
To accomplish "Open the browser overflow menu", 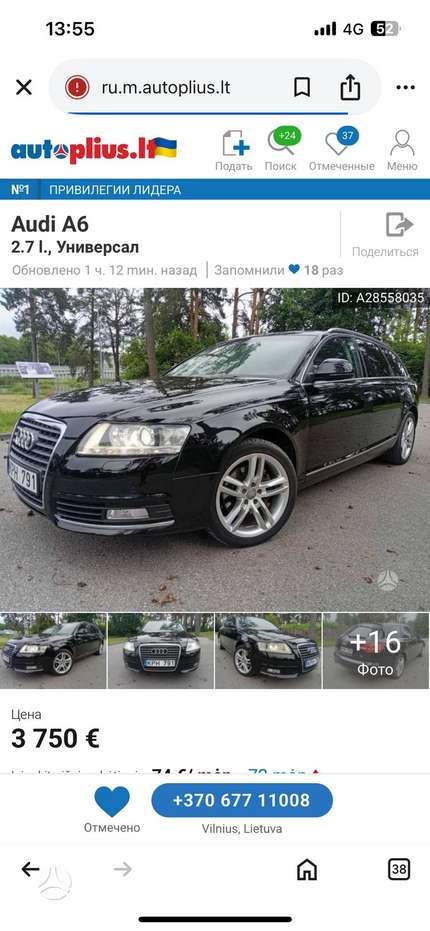I will click(x=405, y=88).
